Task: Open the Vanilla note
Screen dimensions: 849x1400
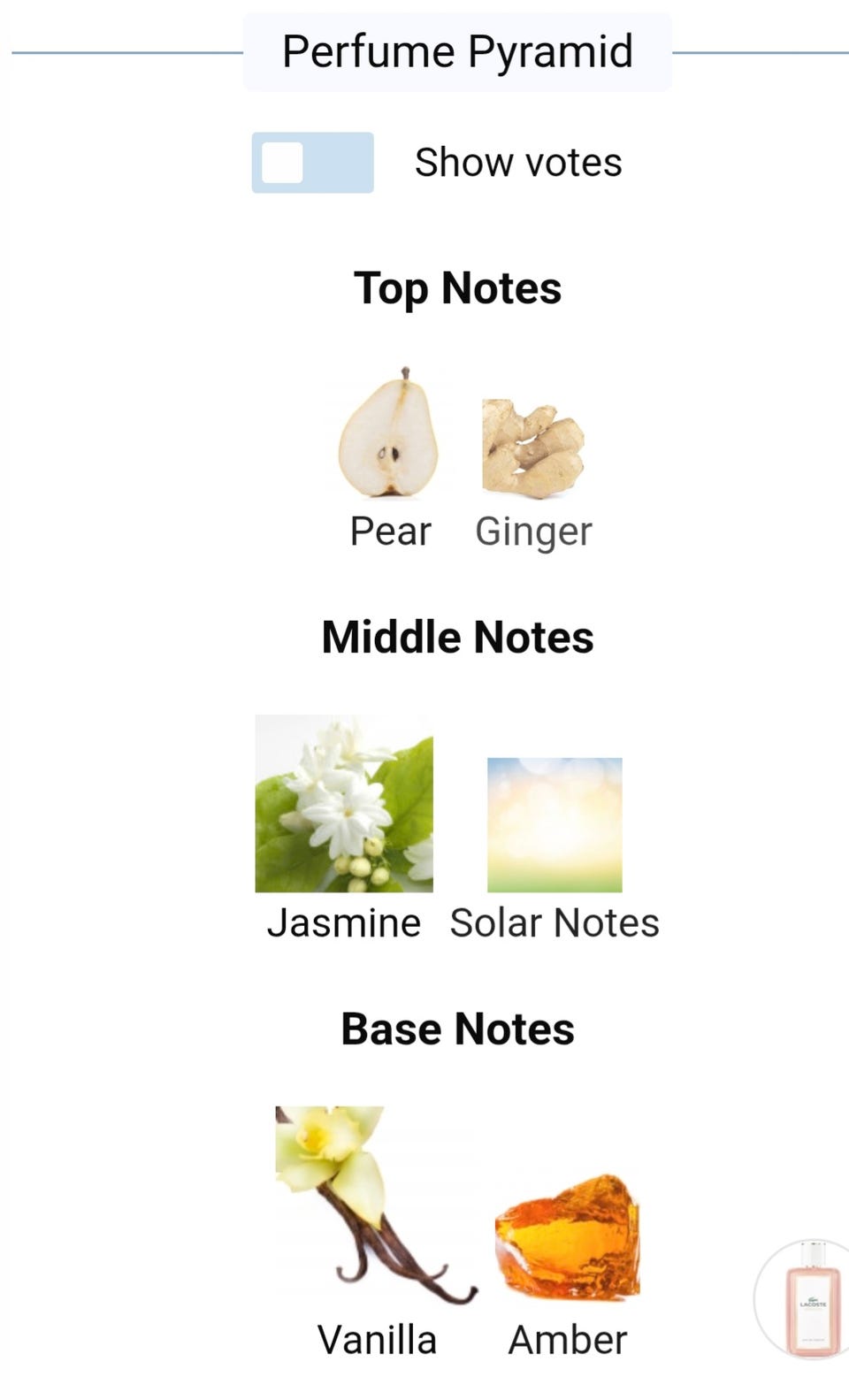Action: [377, 1233]
